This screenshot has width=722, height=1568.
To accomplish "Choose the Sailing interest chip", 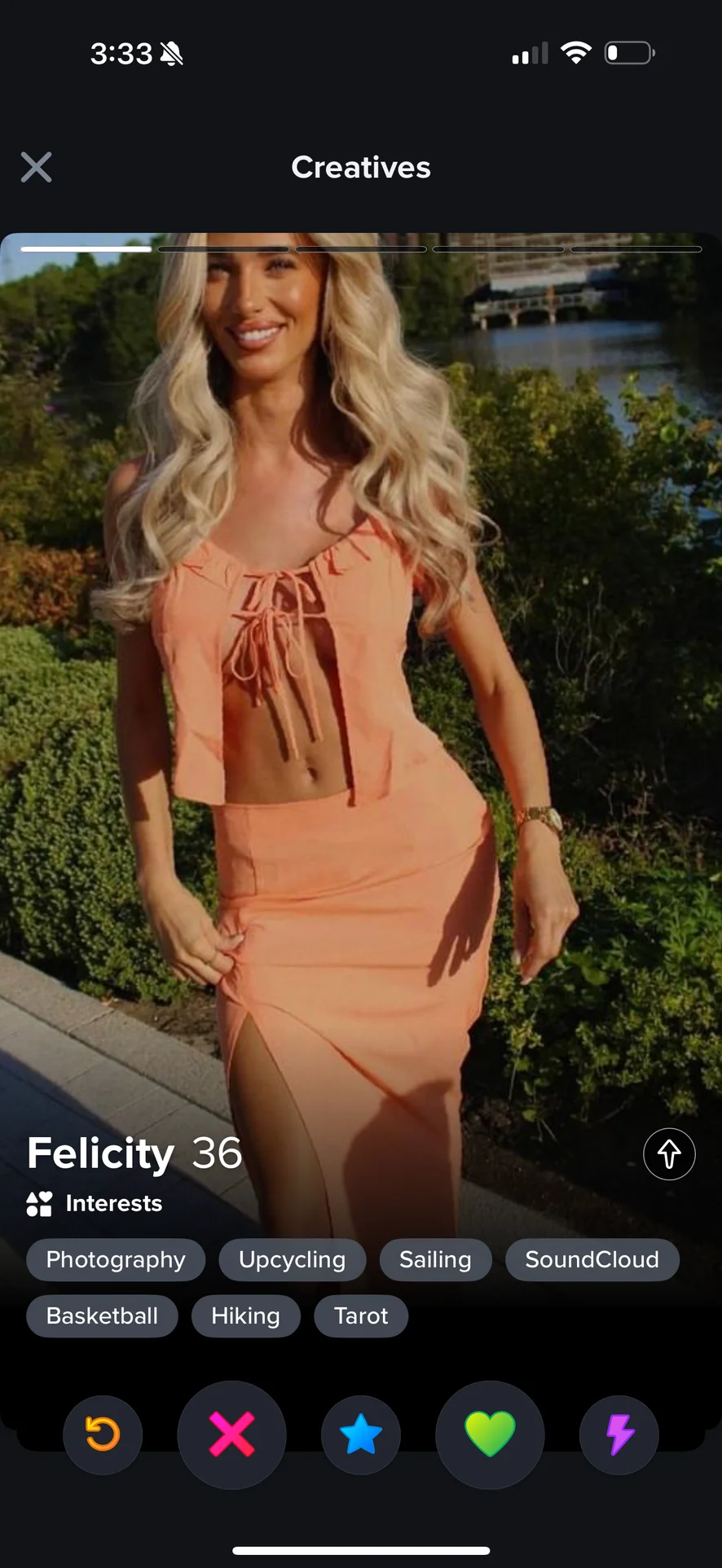I will 435,1260.
